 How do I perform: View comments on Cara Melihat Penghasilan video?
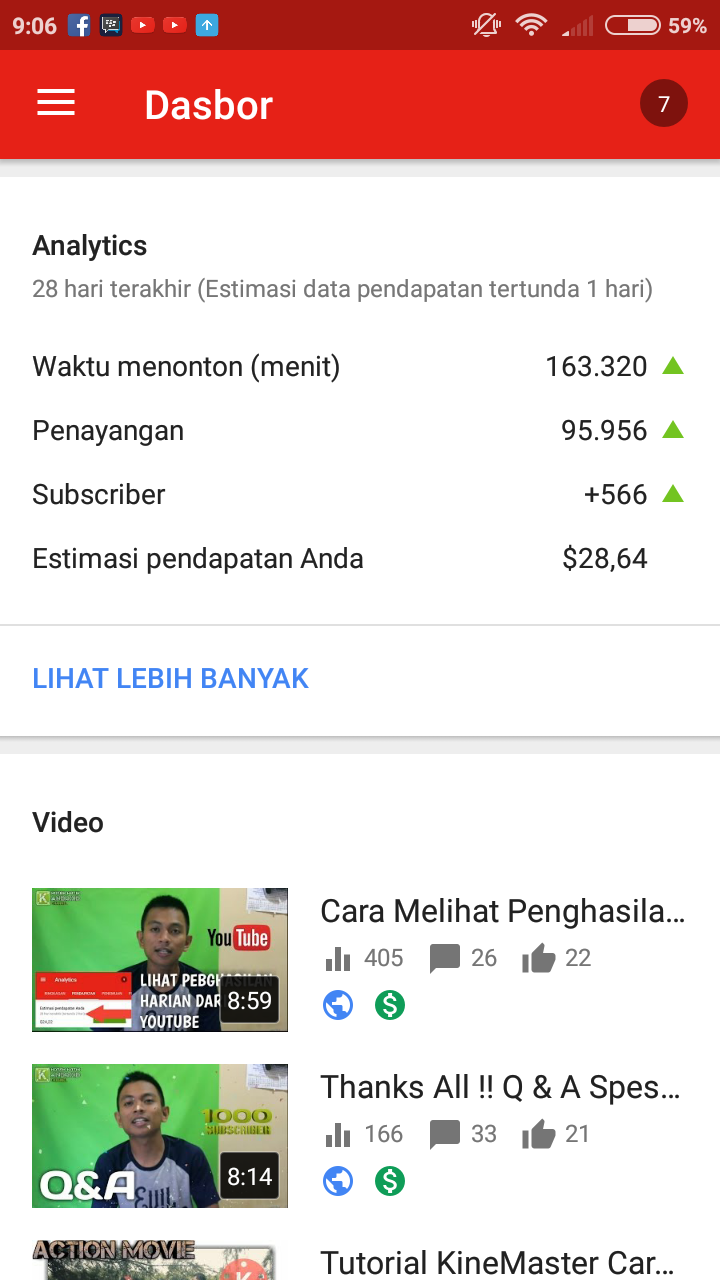tap(462, 958)
